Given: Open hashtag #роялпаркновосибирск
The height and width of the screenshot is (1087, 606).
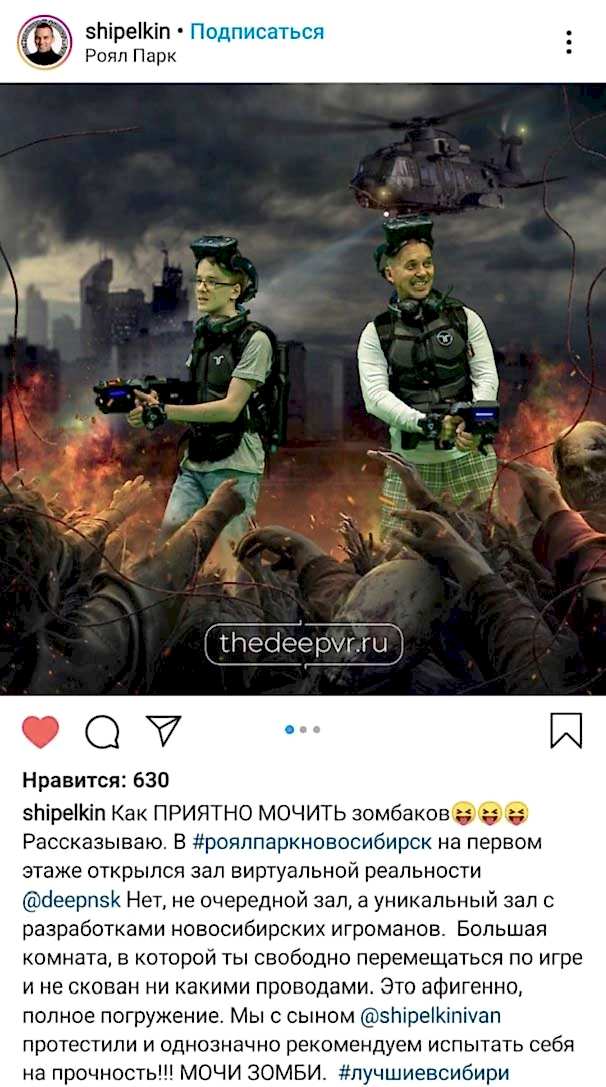Looking at the screenshot, I should click(312, 842).
